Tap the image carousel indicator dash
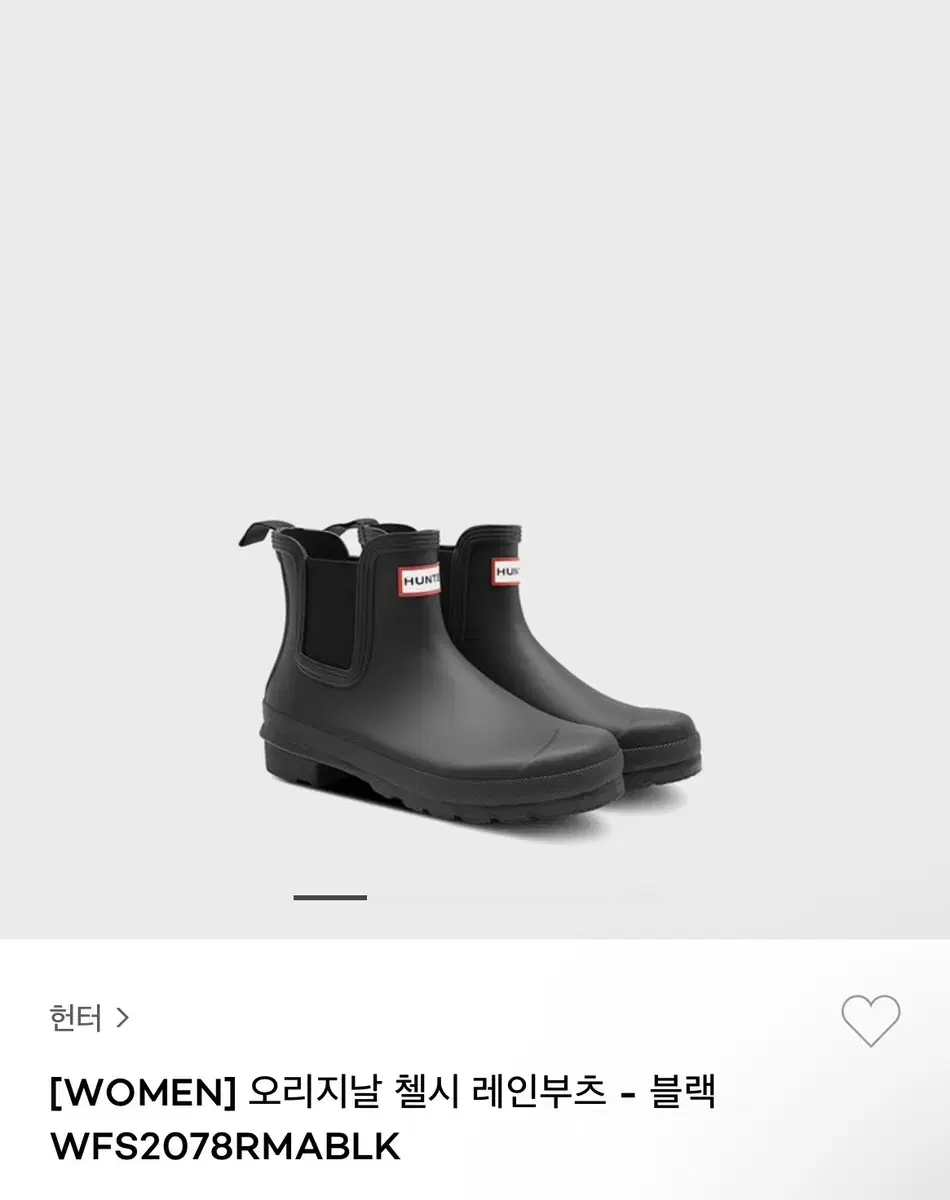 pos(330,897)
